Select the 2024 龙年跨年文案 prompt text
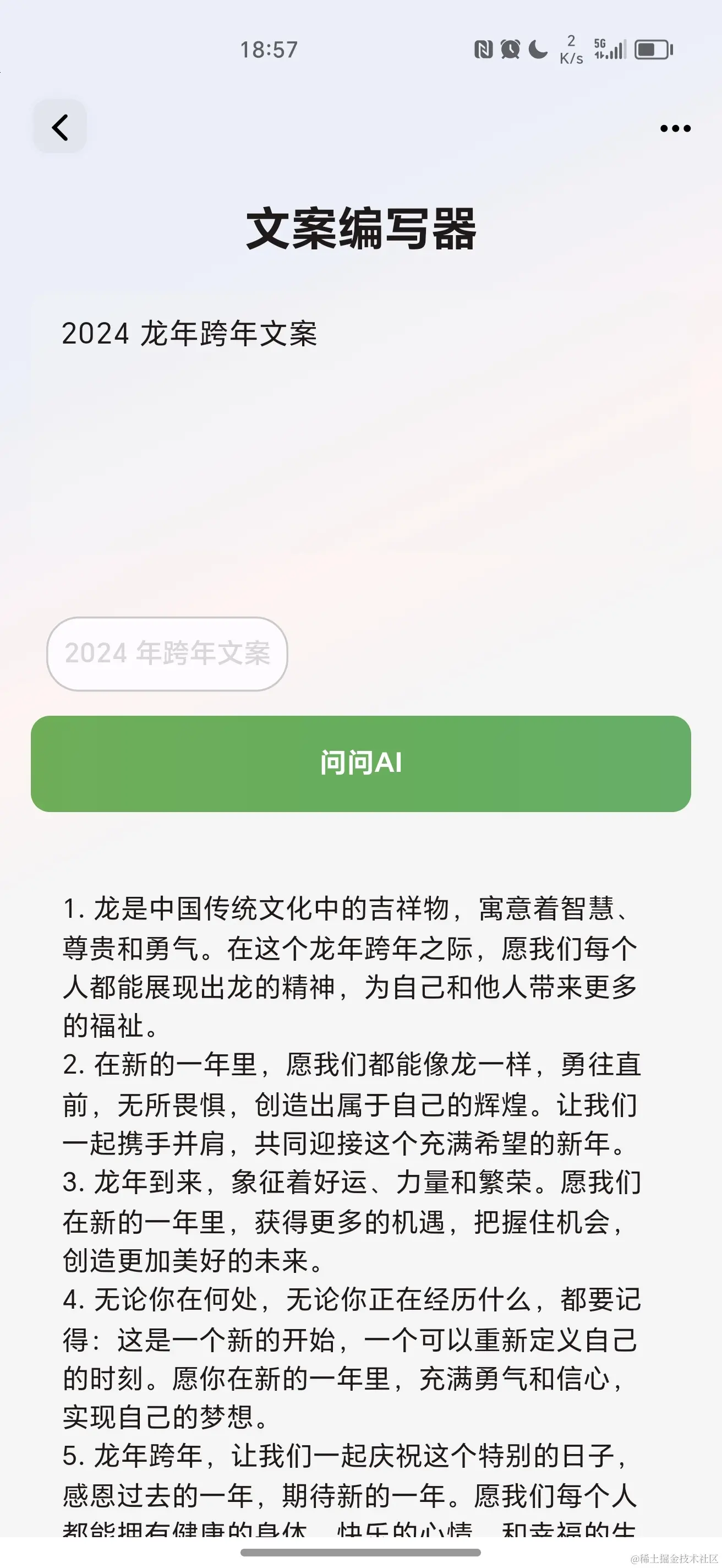The image size is (722, 1568). [193, 333]
